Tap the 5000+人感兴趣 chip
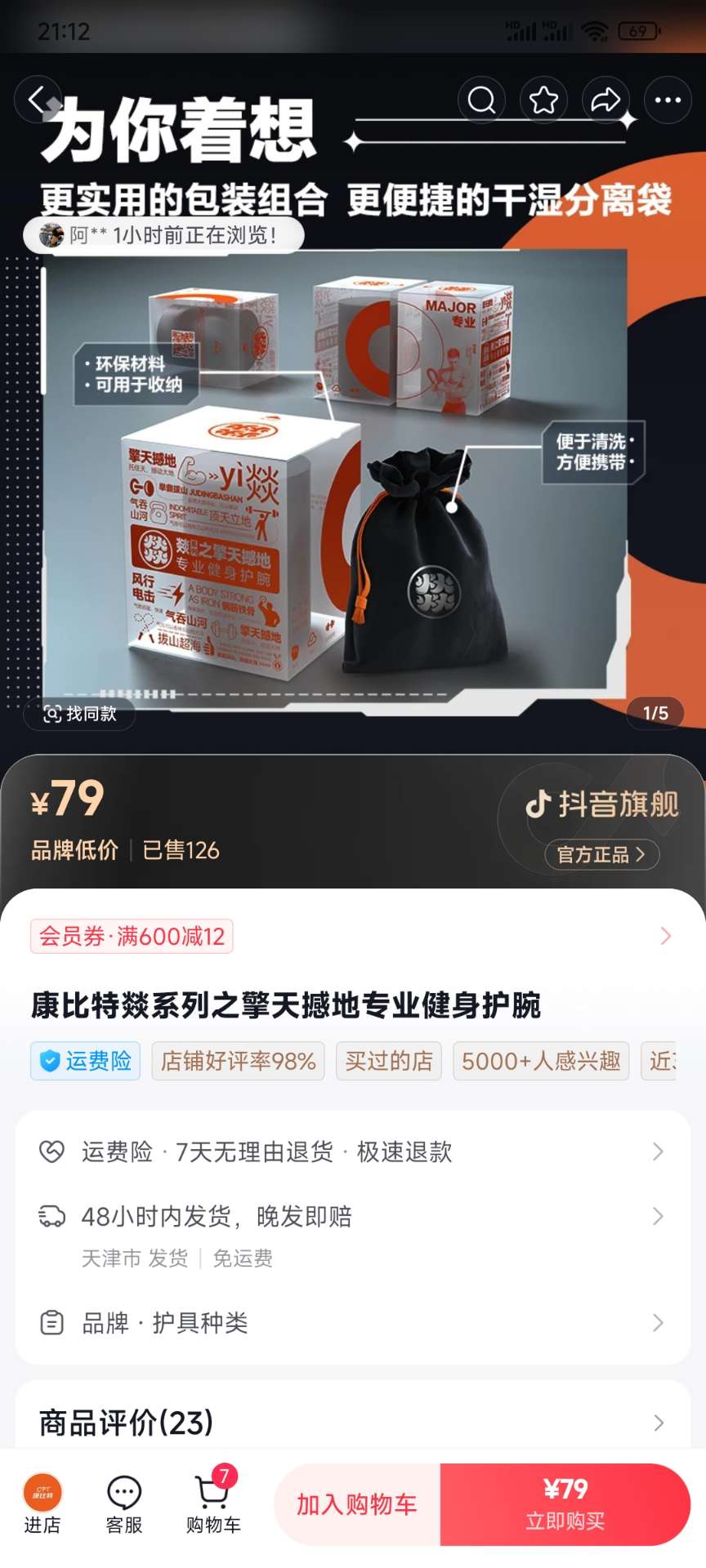The height and width of the screenshot is (1568, 706). [x=541, y=1061]
